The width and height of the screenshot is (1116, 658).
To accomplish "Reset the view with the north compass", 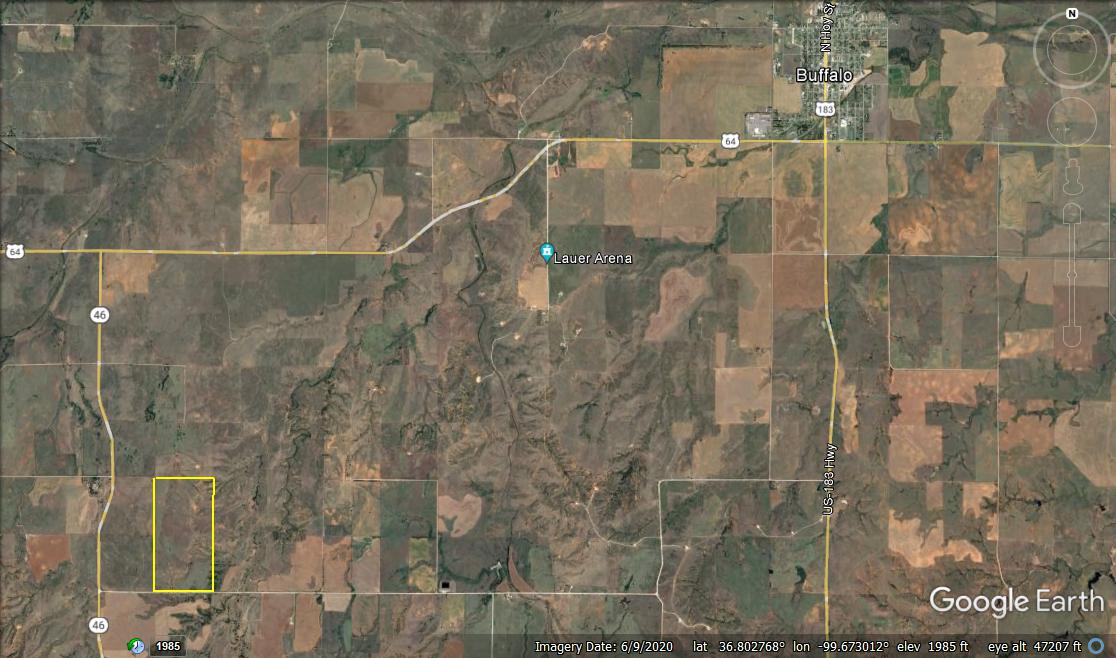I will point(1072,14).
